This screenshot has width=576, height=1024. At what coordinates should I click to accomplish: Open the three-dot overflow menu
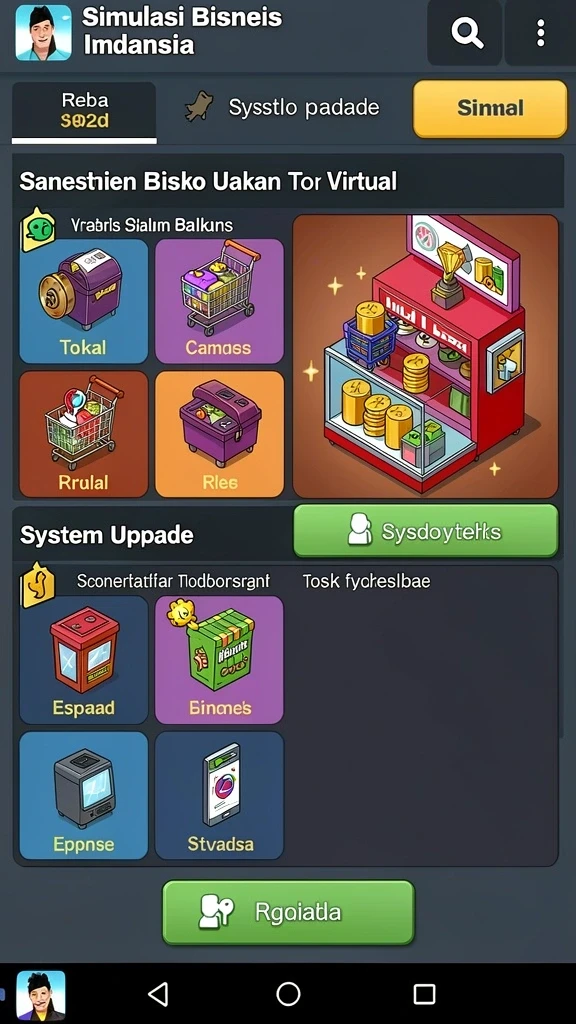(541, 33)
